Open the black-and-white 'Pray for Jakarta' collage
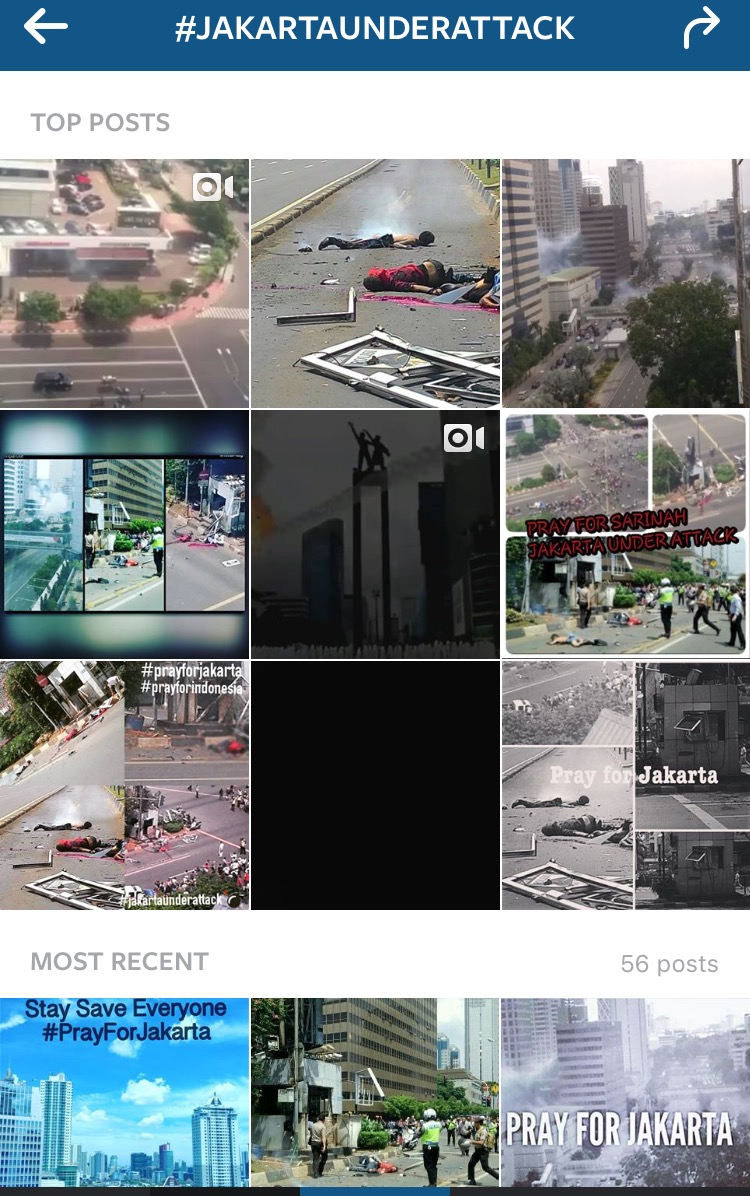 pos(625,785)
